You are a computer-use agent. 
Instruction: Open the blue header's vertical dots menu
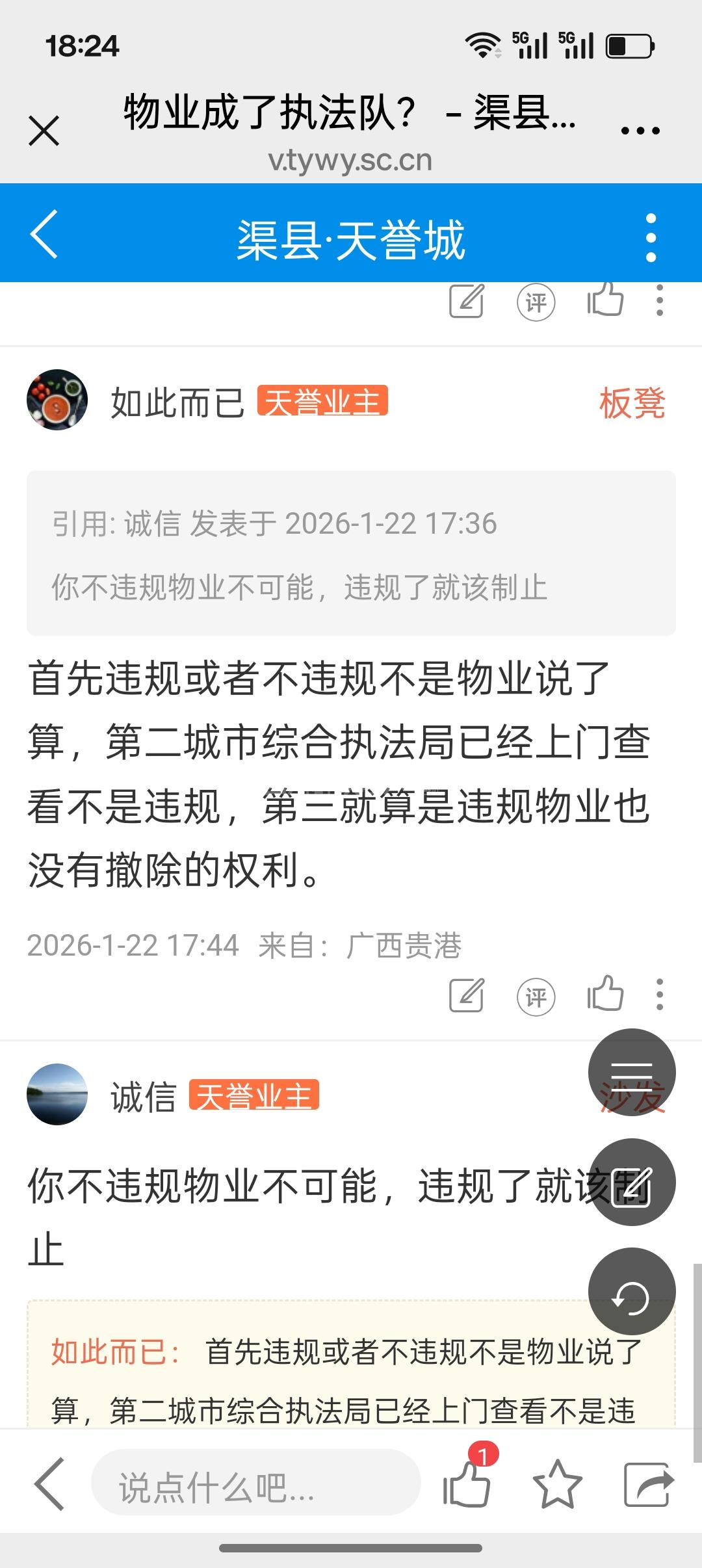[651, 238]
